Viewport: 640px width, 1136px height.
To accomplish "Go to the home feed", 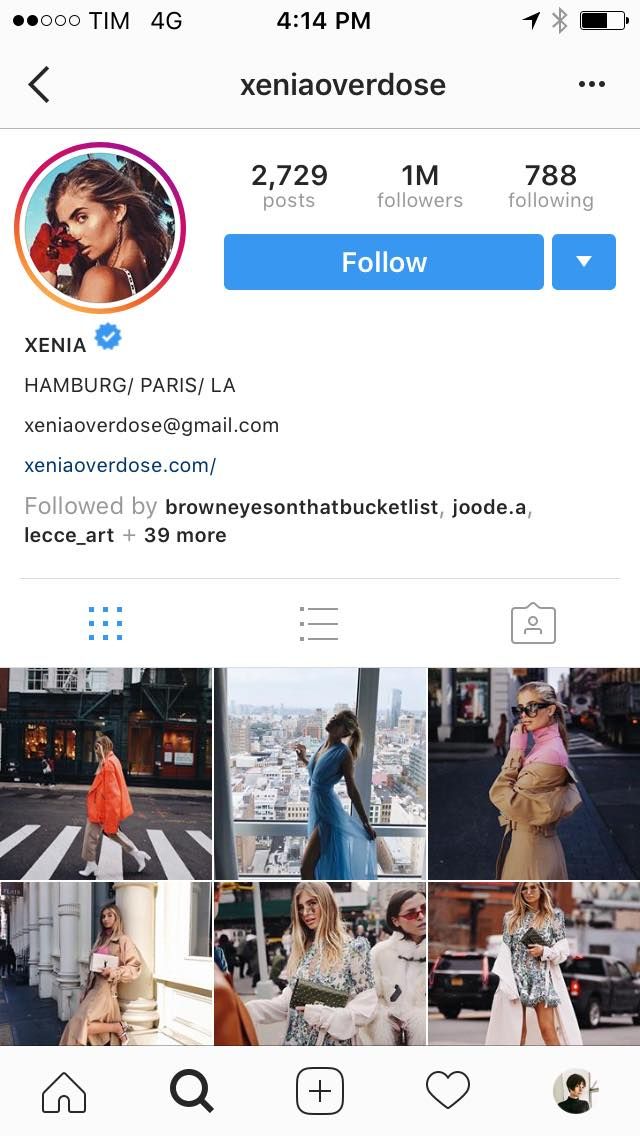I will 64,1091.
